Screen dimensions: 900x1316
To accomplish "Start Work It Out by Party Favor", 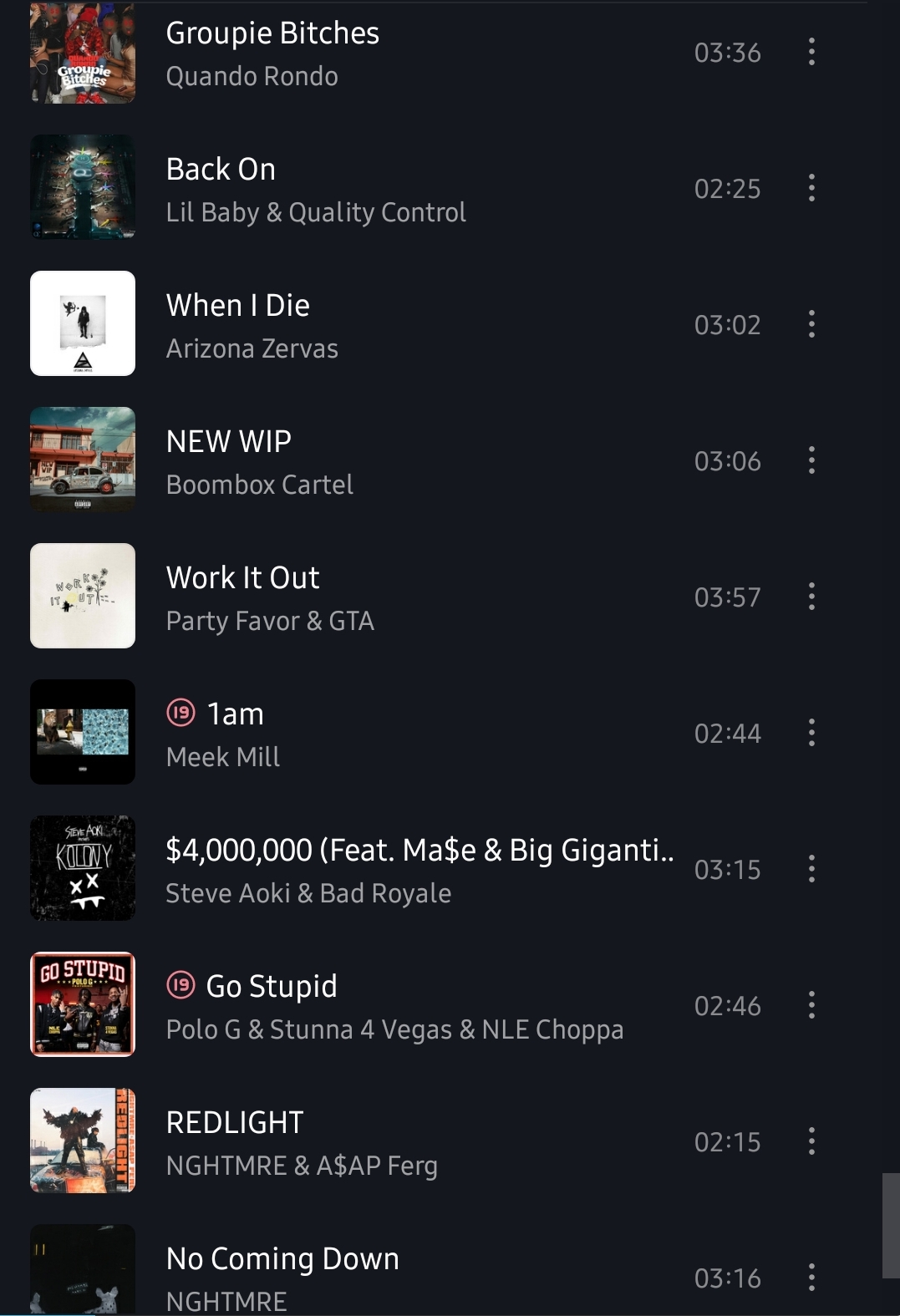I will pyautogui.click(x=270, y=597).
